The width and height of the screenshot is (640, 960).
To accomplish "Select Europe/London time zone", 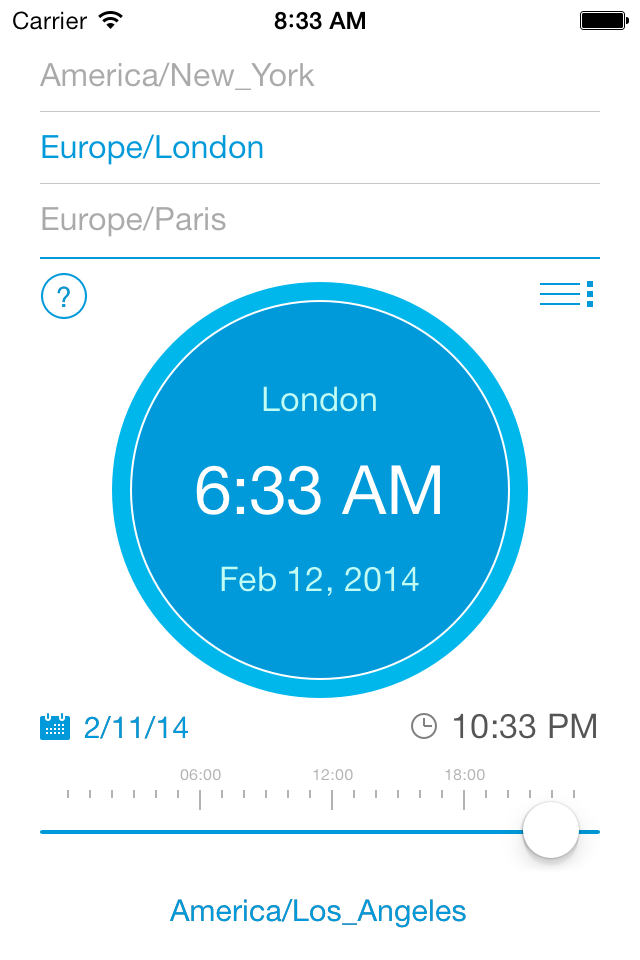I will 320,148.
